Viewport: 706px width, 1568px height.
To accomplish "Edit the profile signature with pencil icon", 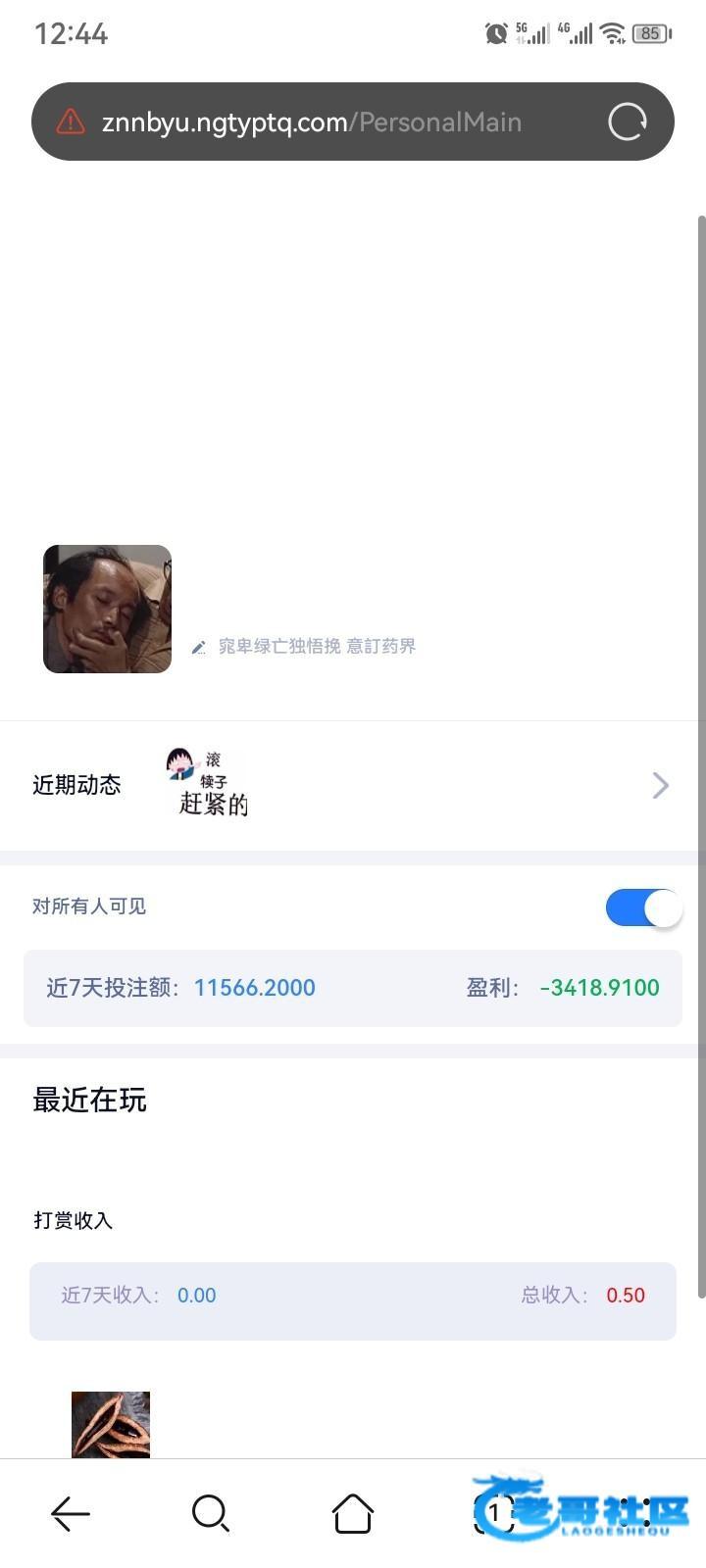I will (199, 647).
